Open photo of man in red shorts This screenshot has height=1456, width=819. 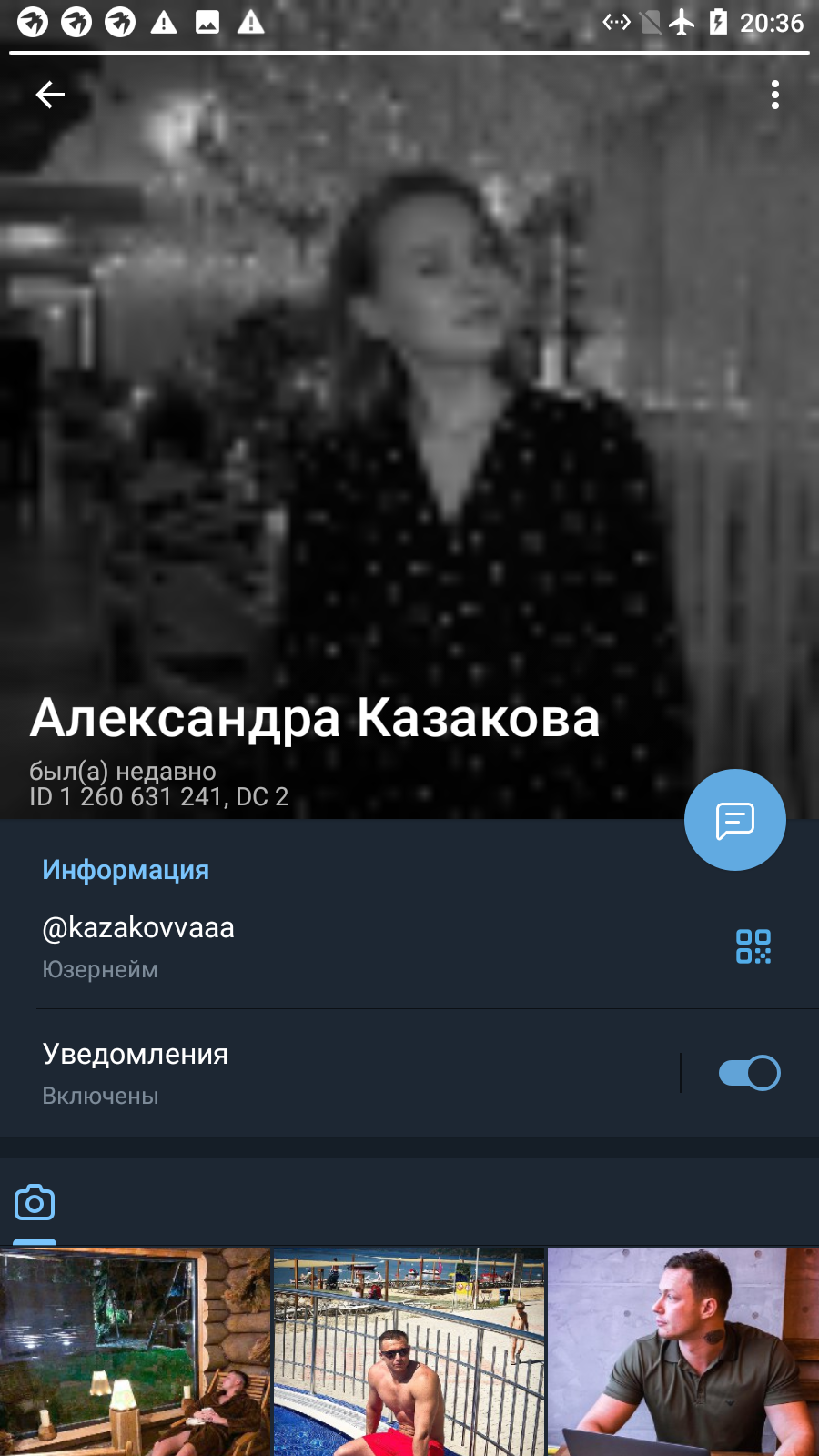pos(409,1351)
